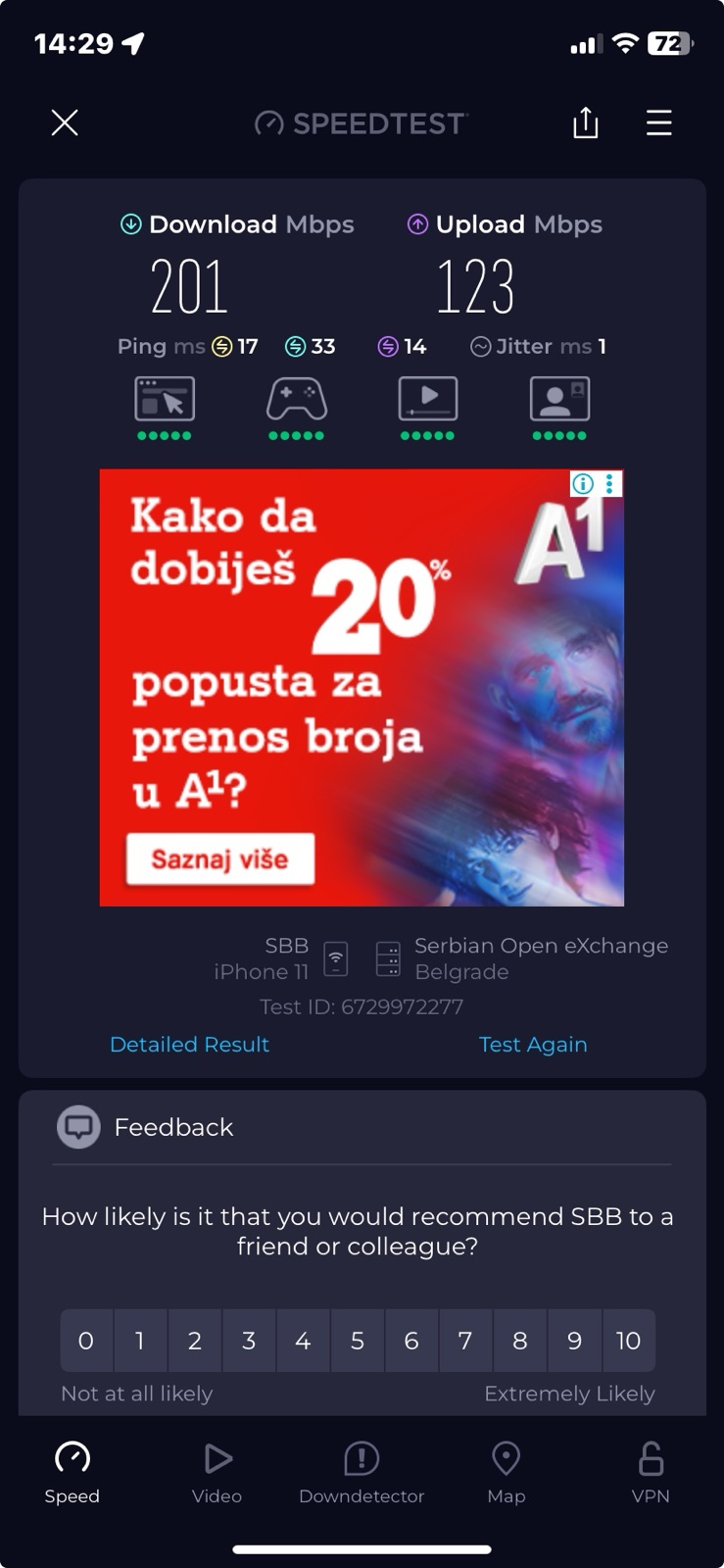Rate SBB a 0 in feedback
The image size is (724, 1568).
[86, 1340]
